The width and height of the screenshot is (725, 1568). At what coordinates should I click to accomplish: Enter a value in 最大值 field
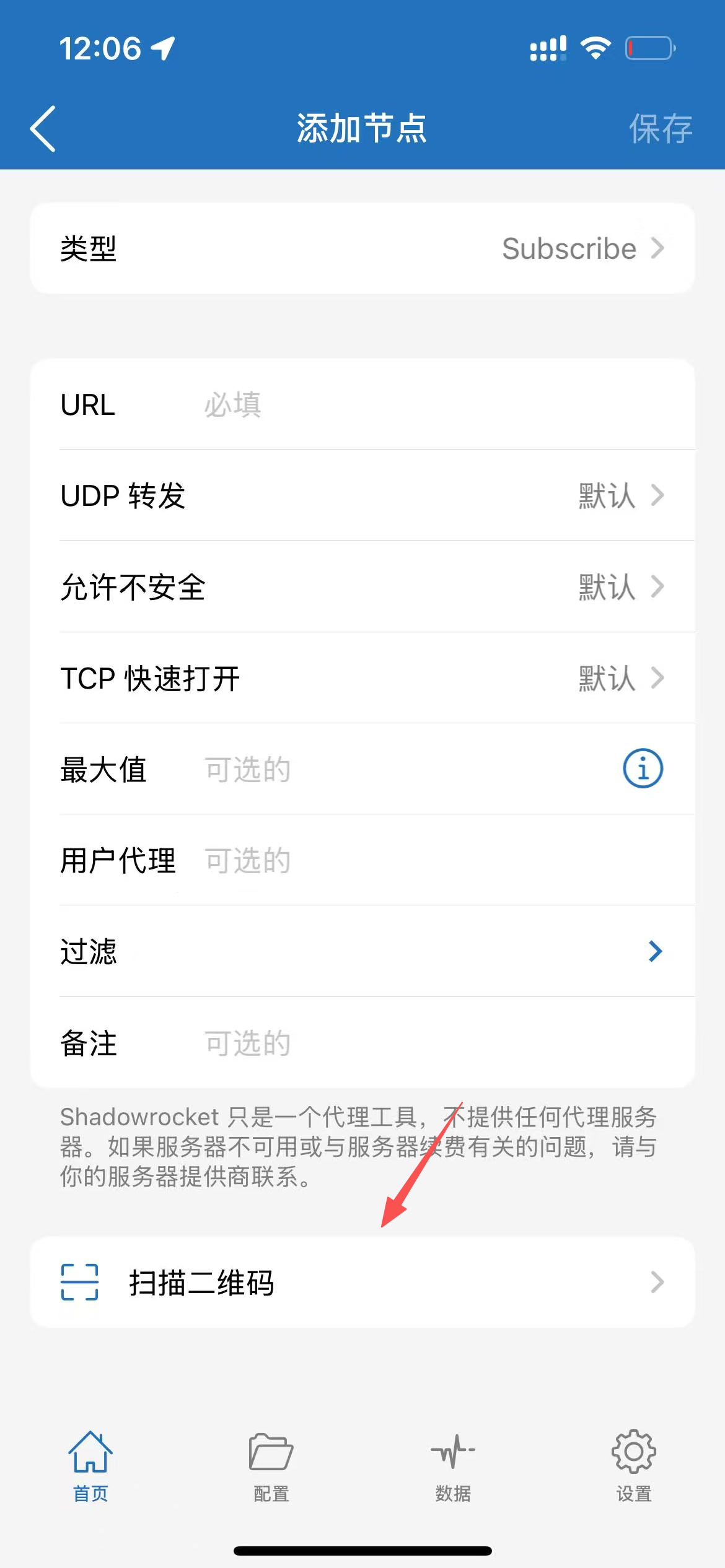[x=403, y=769]
